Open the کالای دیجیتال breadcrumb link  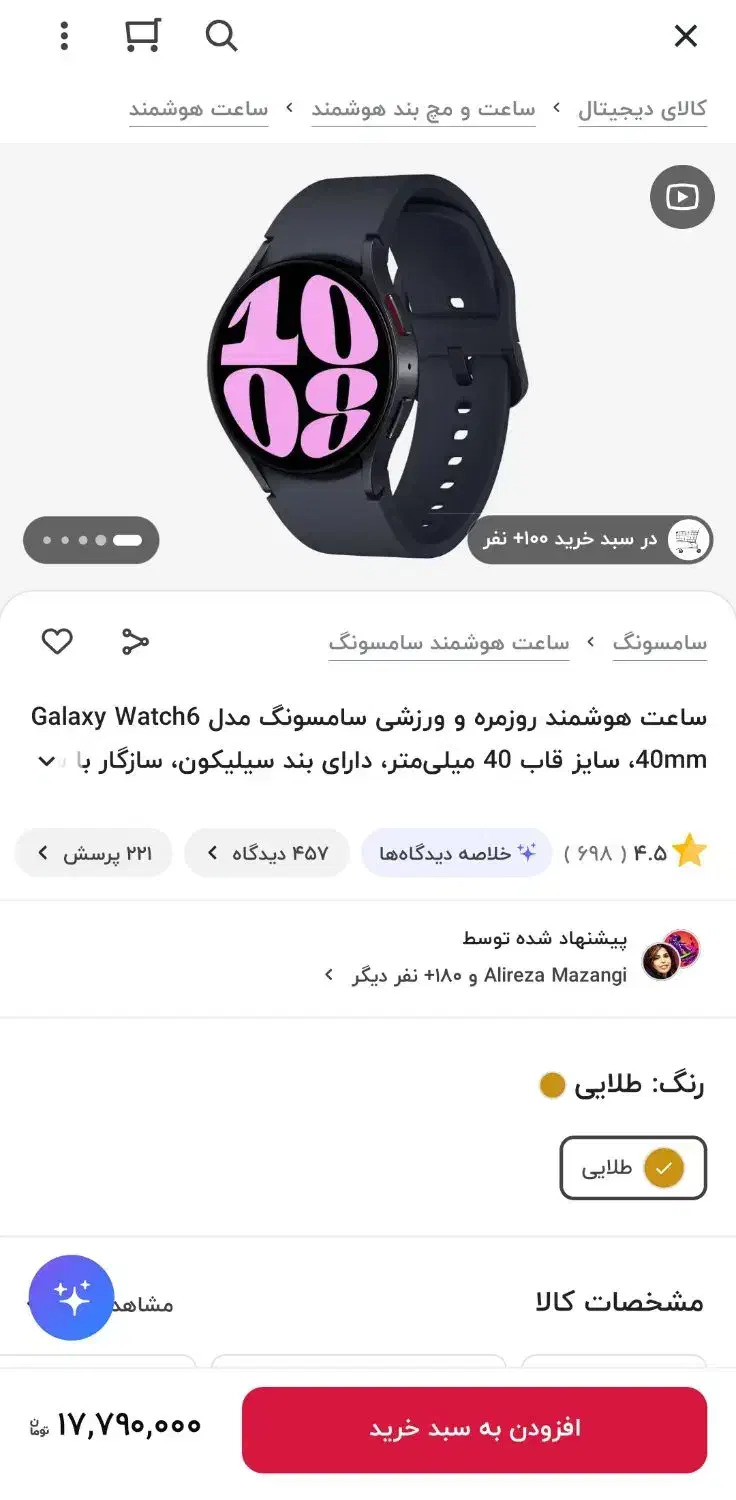pyautogui.click(x=642, y=109)
